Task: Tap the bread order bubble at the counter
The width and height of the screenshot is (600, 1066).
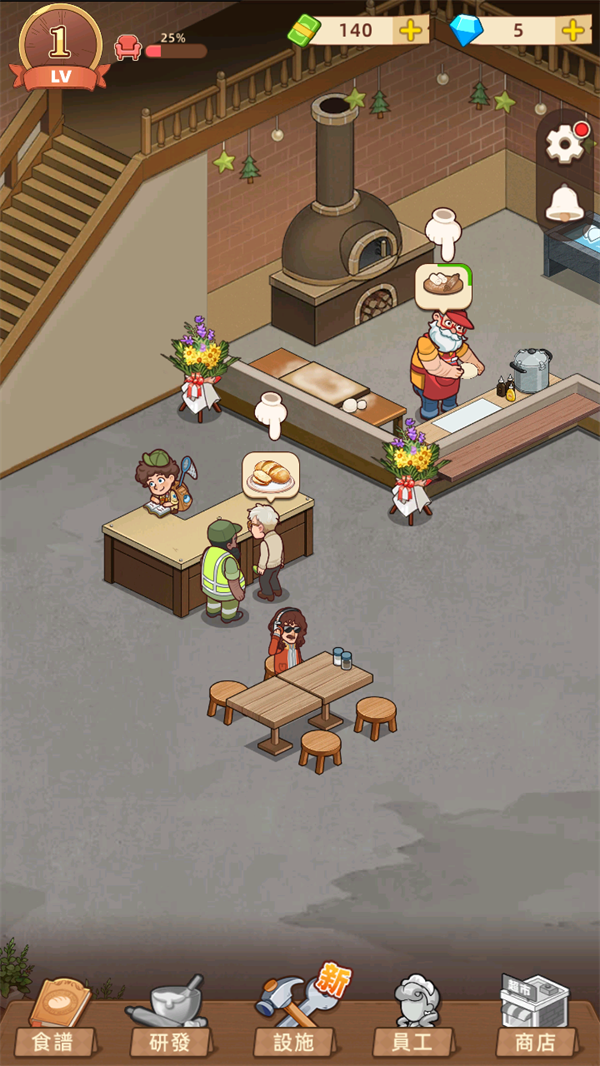Action: [270, 476]
